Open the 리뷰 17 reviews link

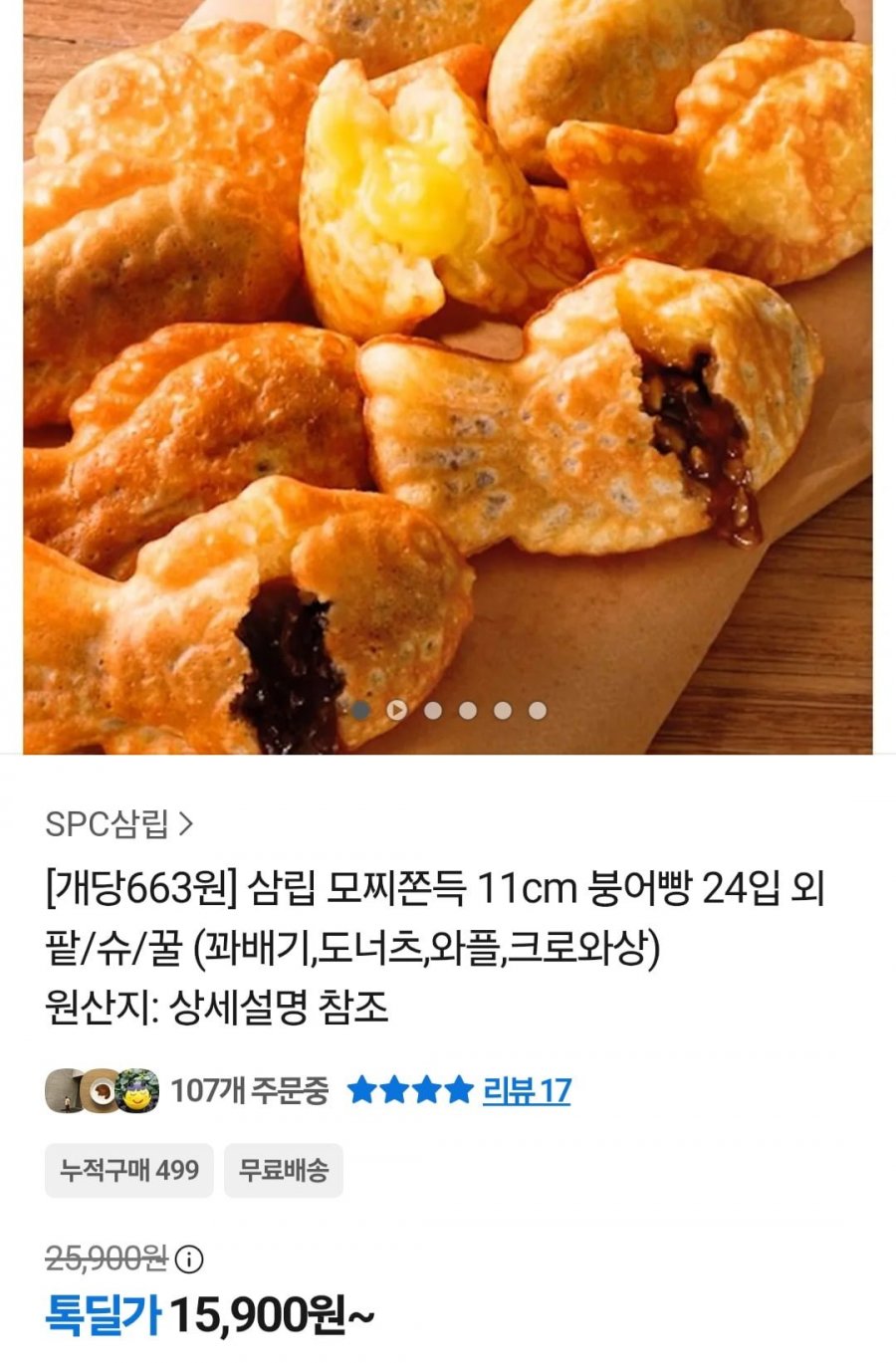click(x=526, y=1090)
